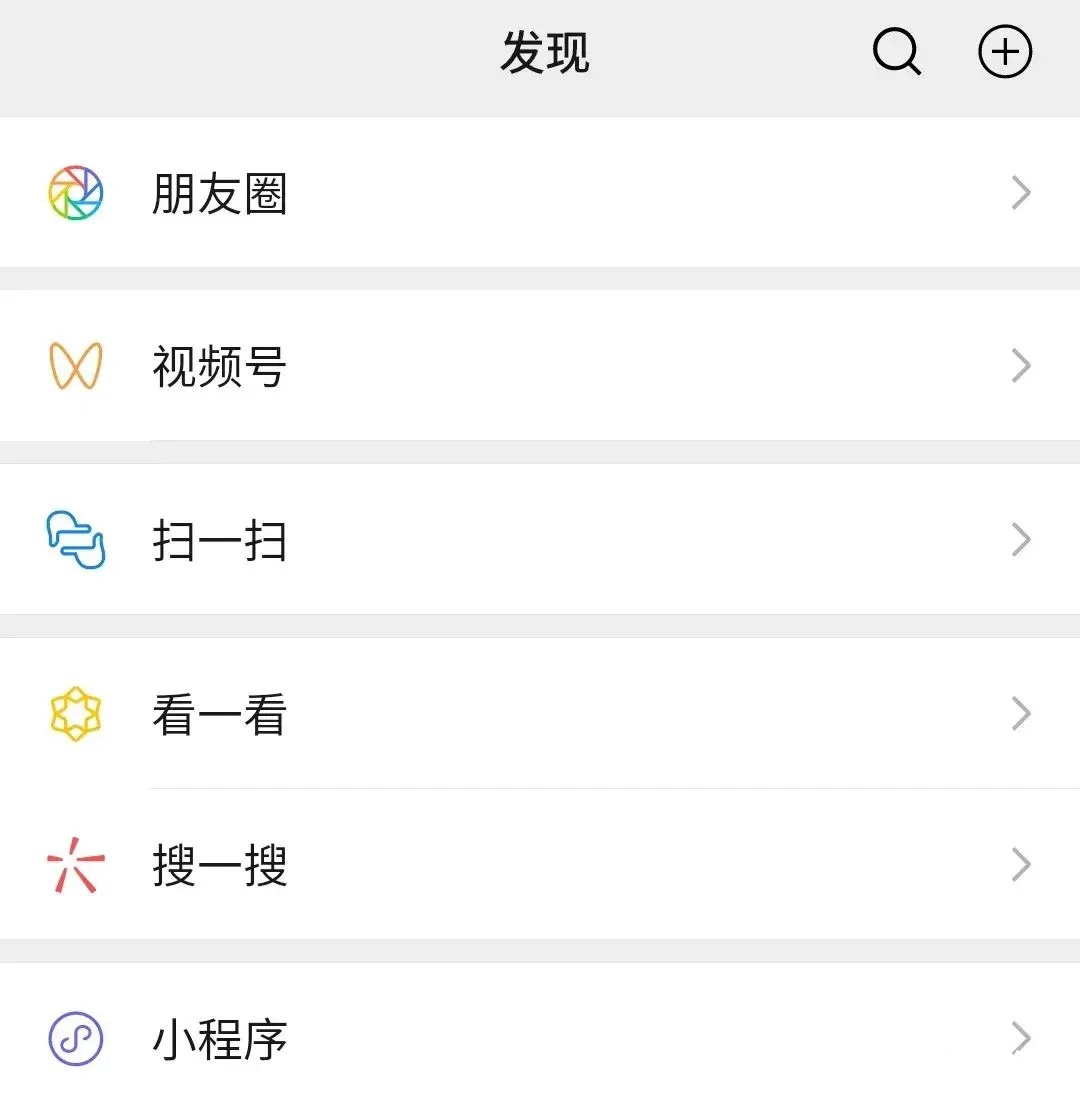Tap the search magnifier icon
The width and height of the screenshot is (1080, 1108).
click(x=896, y=52)
